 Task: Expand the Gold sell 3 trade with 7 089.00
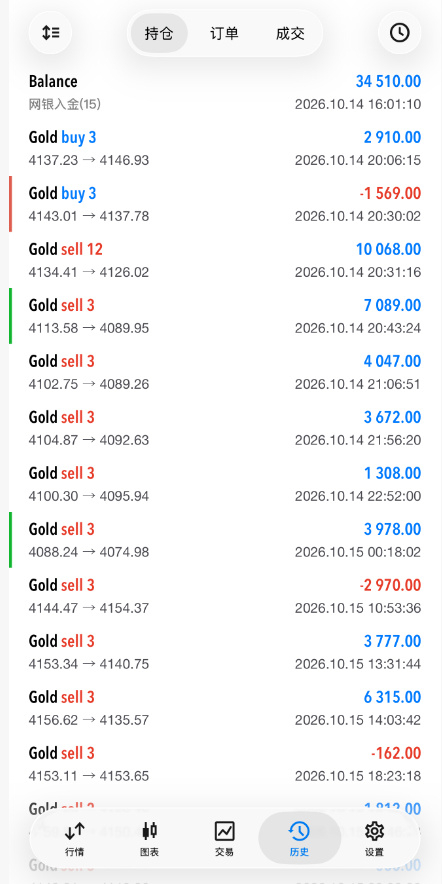tap(225, 316)
